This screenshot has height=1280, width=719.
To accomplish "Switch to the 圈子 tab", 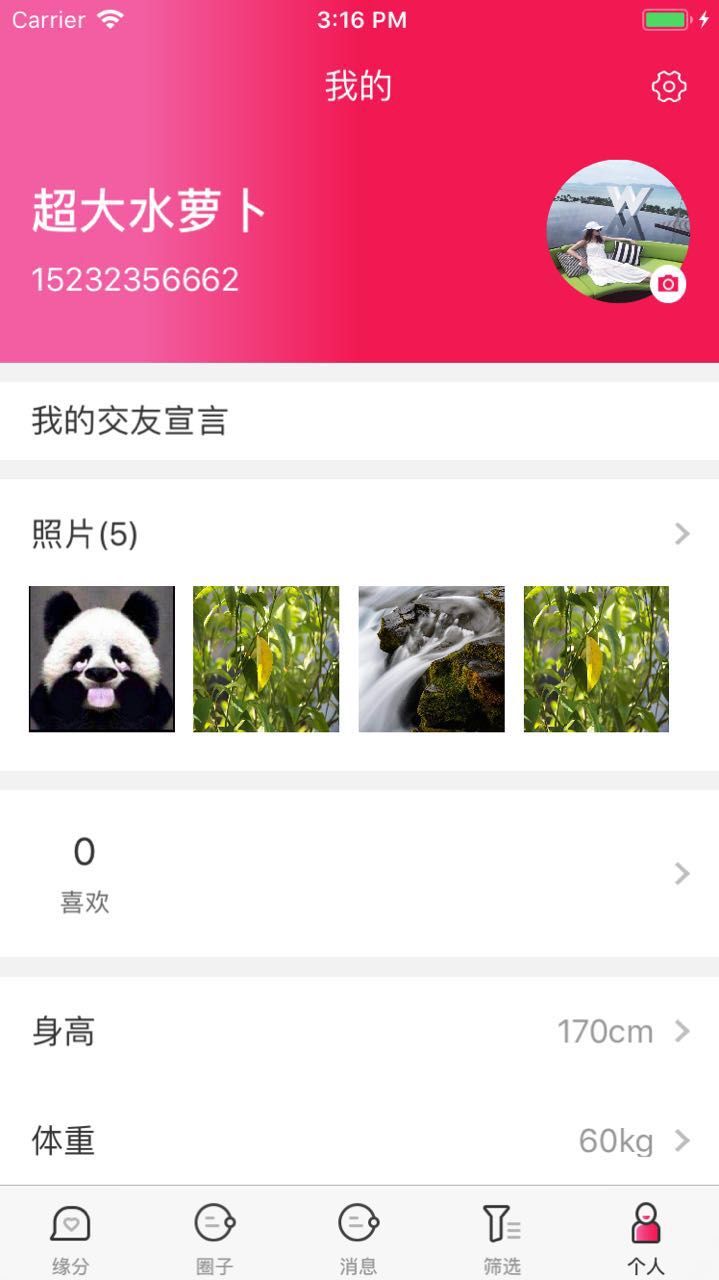I will pyautogui.click(x=215, y=1236).
